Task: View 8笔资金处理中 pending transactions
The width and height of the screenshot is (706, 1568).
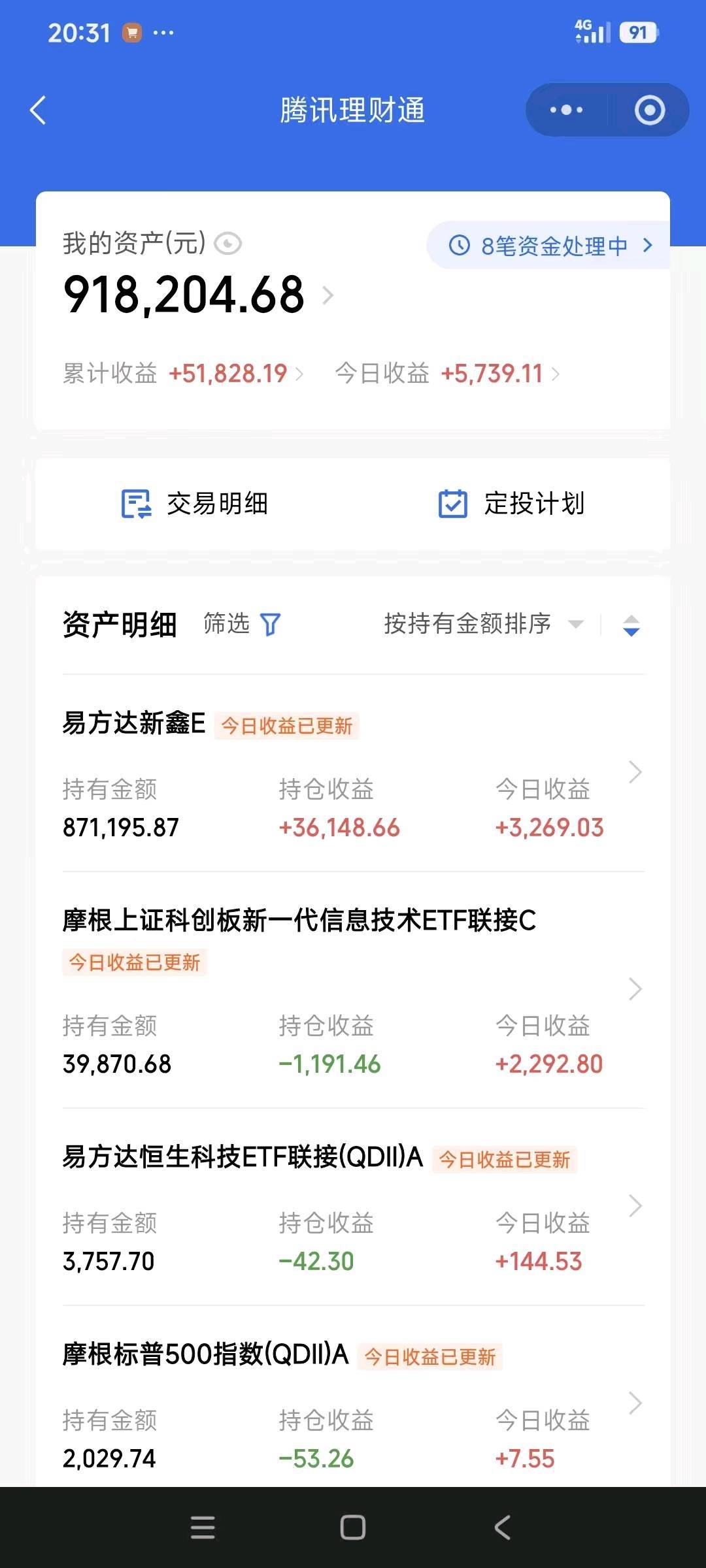Action: click(x=550, y=246)
